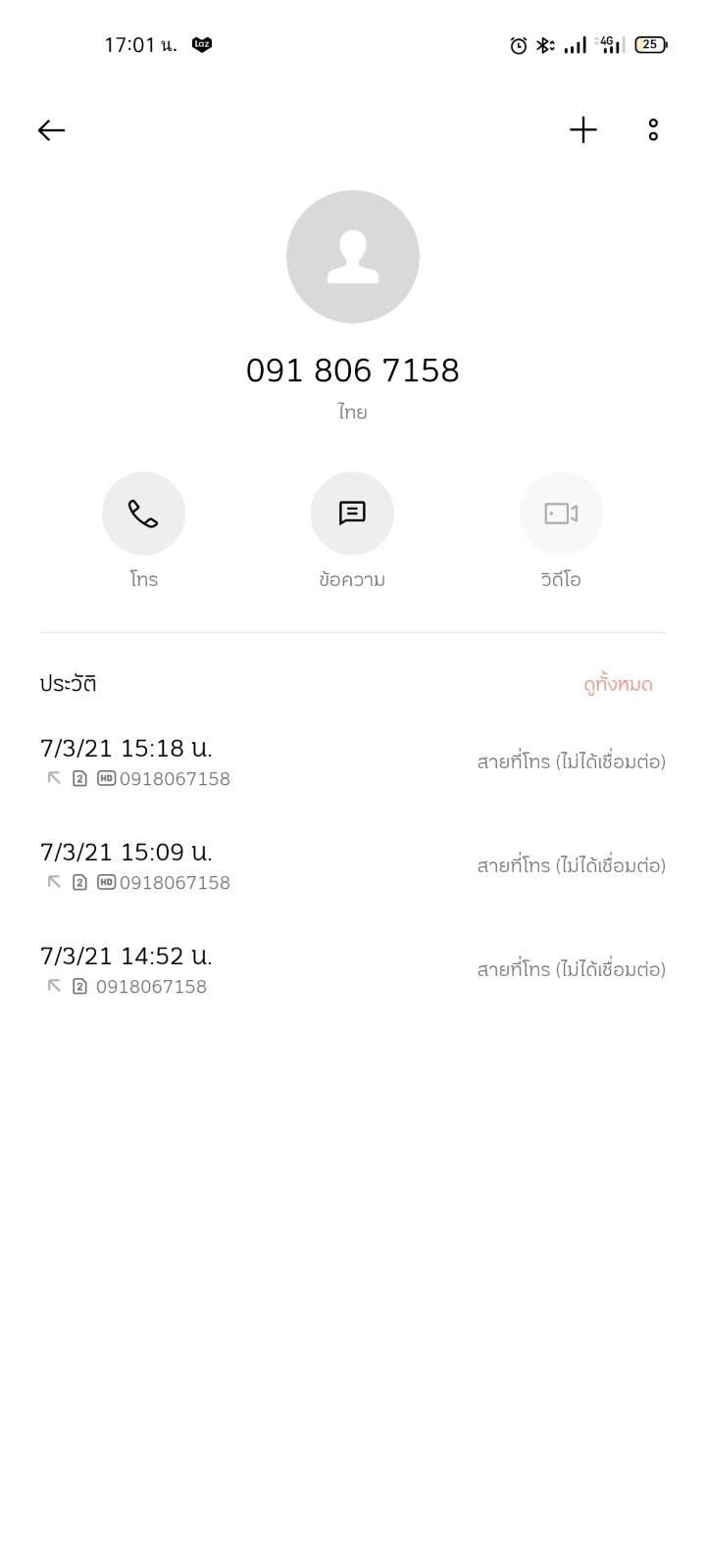Open the call entry from 15:18 น.
Viewport: 706px width, 1568px height.
pyautogui.click(x=353, y=762)
